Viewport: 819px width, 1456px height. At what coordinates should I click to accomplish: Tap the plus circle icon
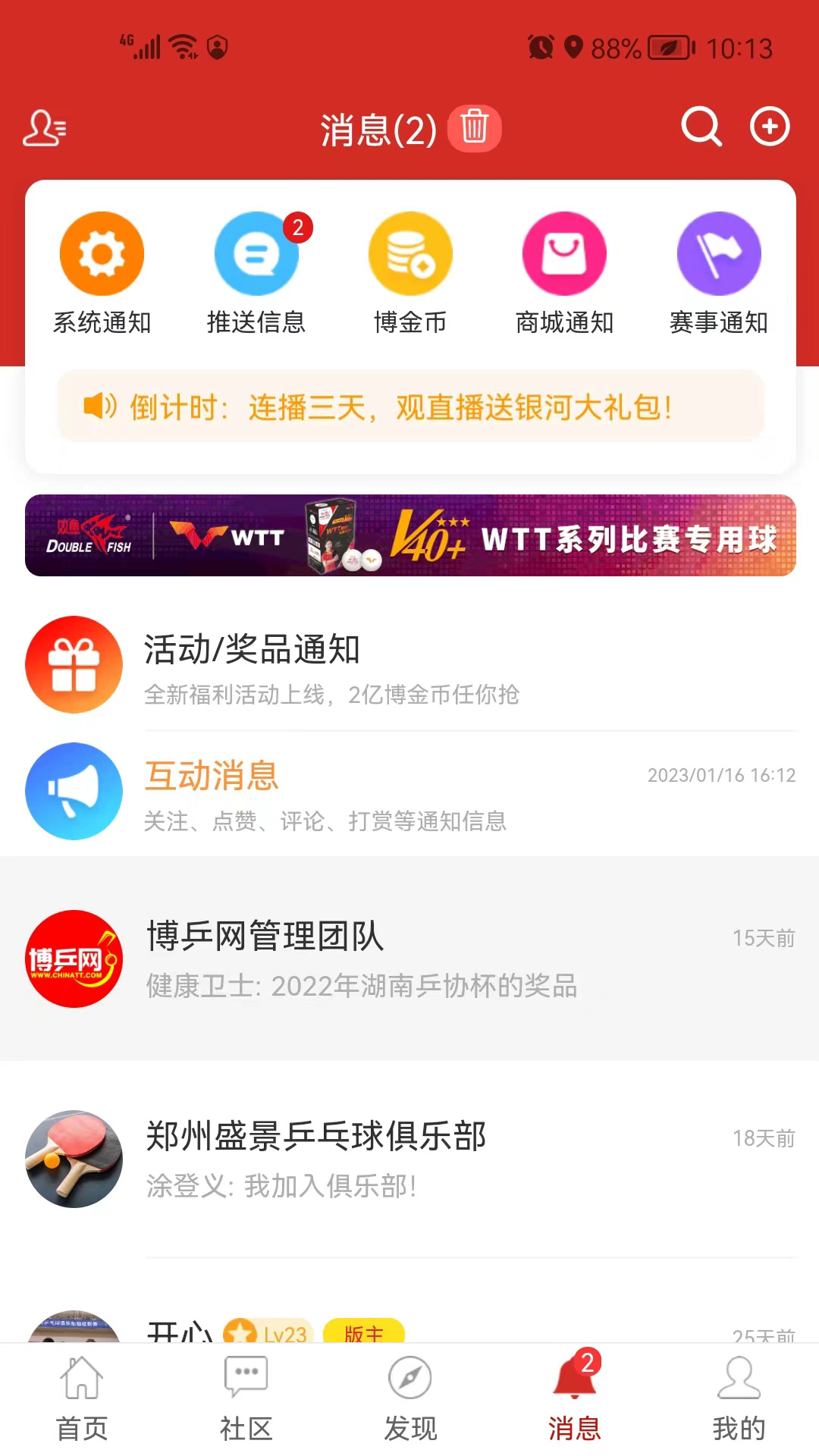[x=770, y=127]
